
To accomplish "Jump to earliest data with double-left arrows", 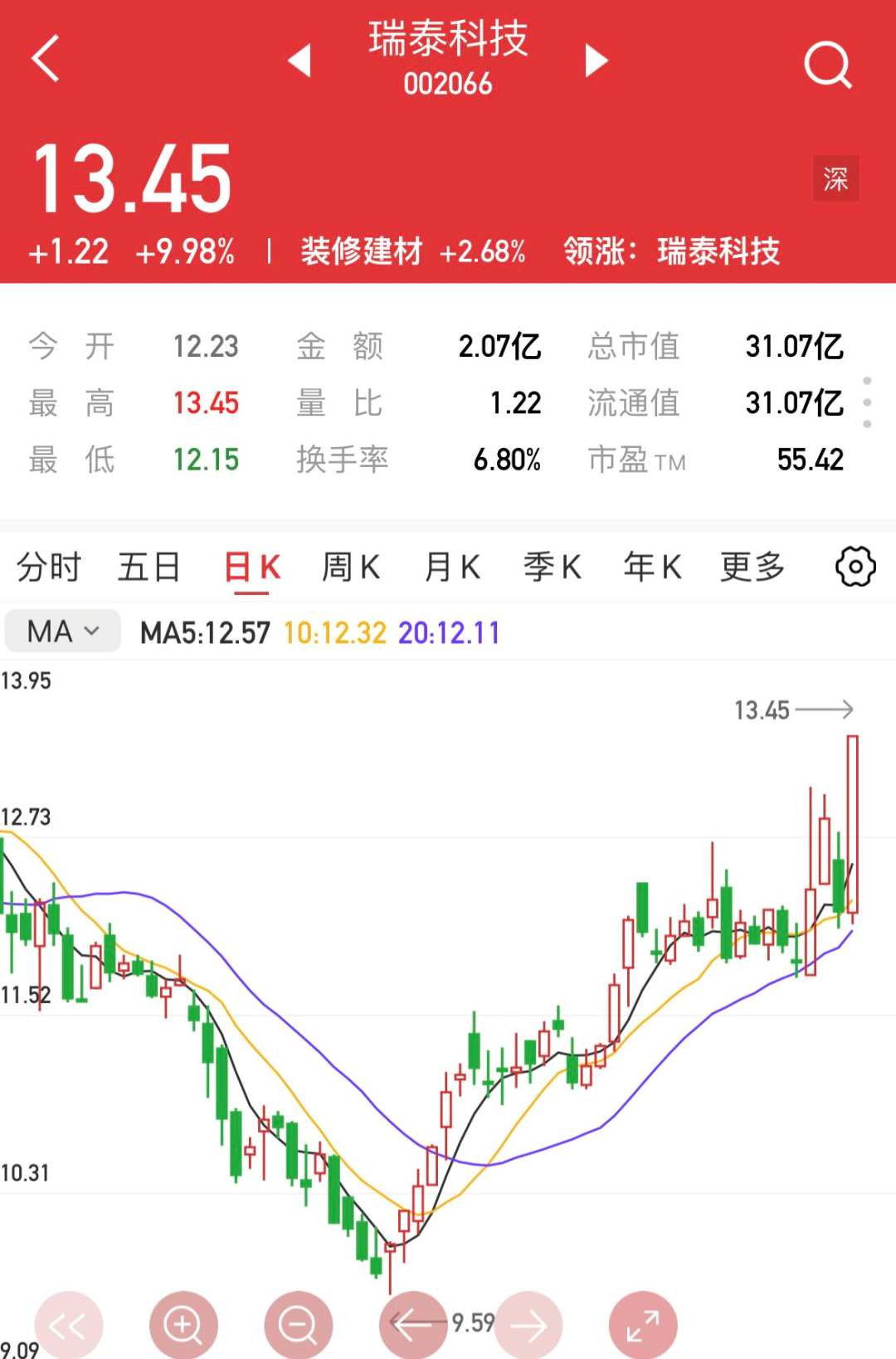I will click(x=68, y=1325).
